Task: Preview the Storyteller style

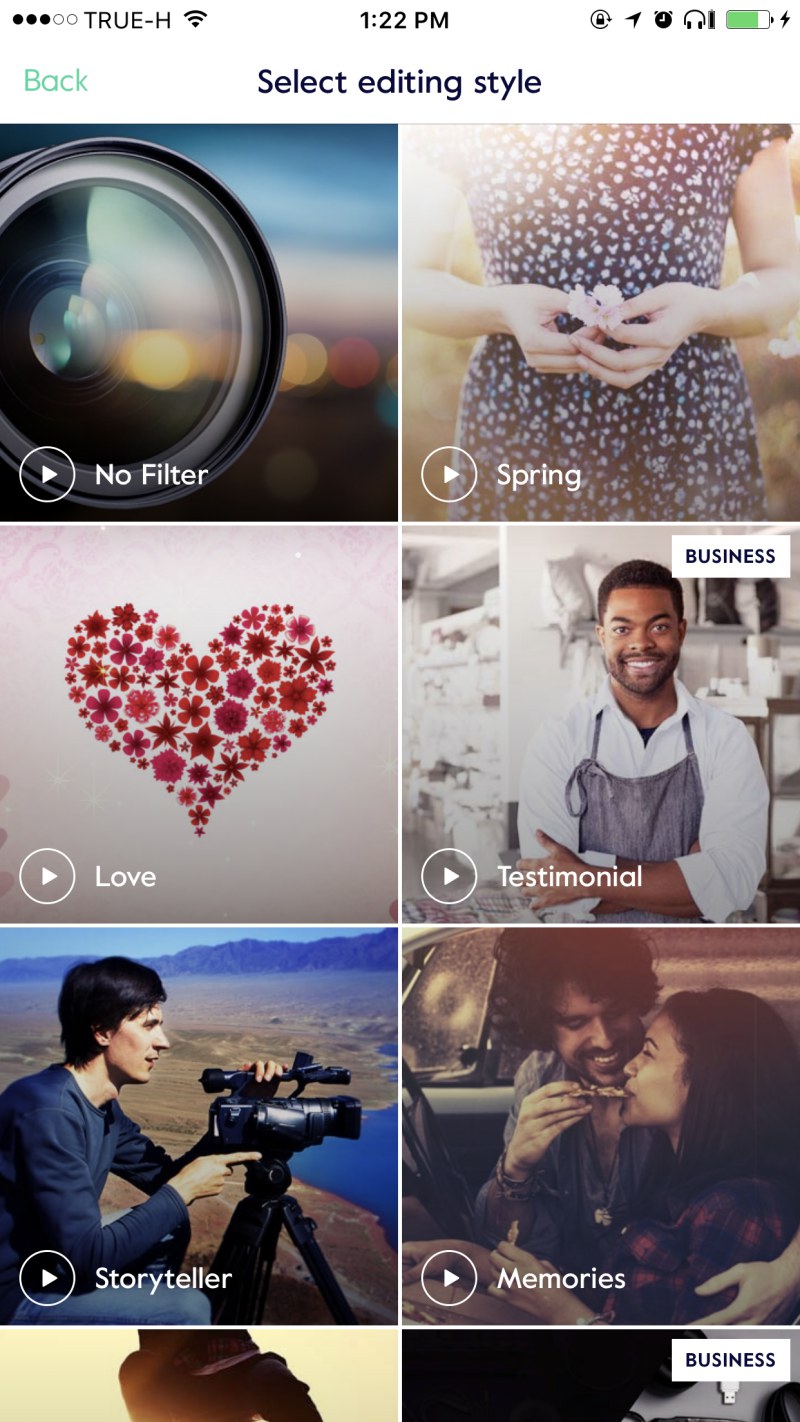Action: [x=47, y=1278]
